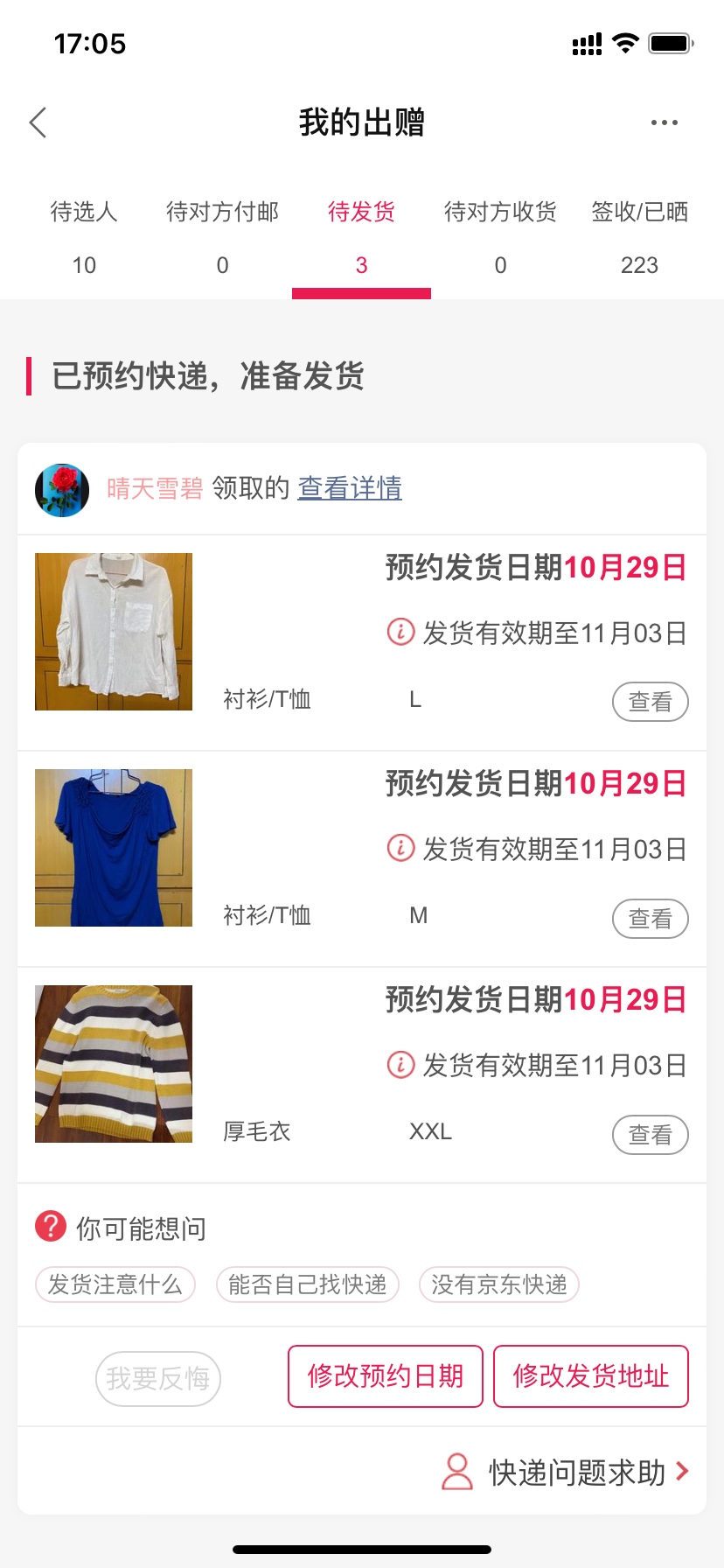Open the white shirt photo
The width and height of the screenshot is (724, 1568).
(114, 632)
